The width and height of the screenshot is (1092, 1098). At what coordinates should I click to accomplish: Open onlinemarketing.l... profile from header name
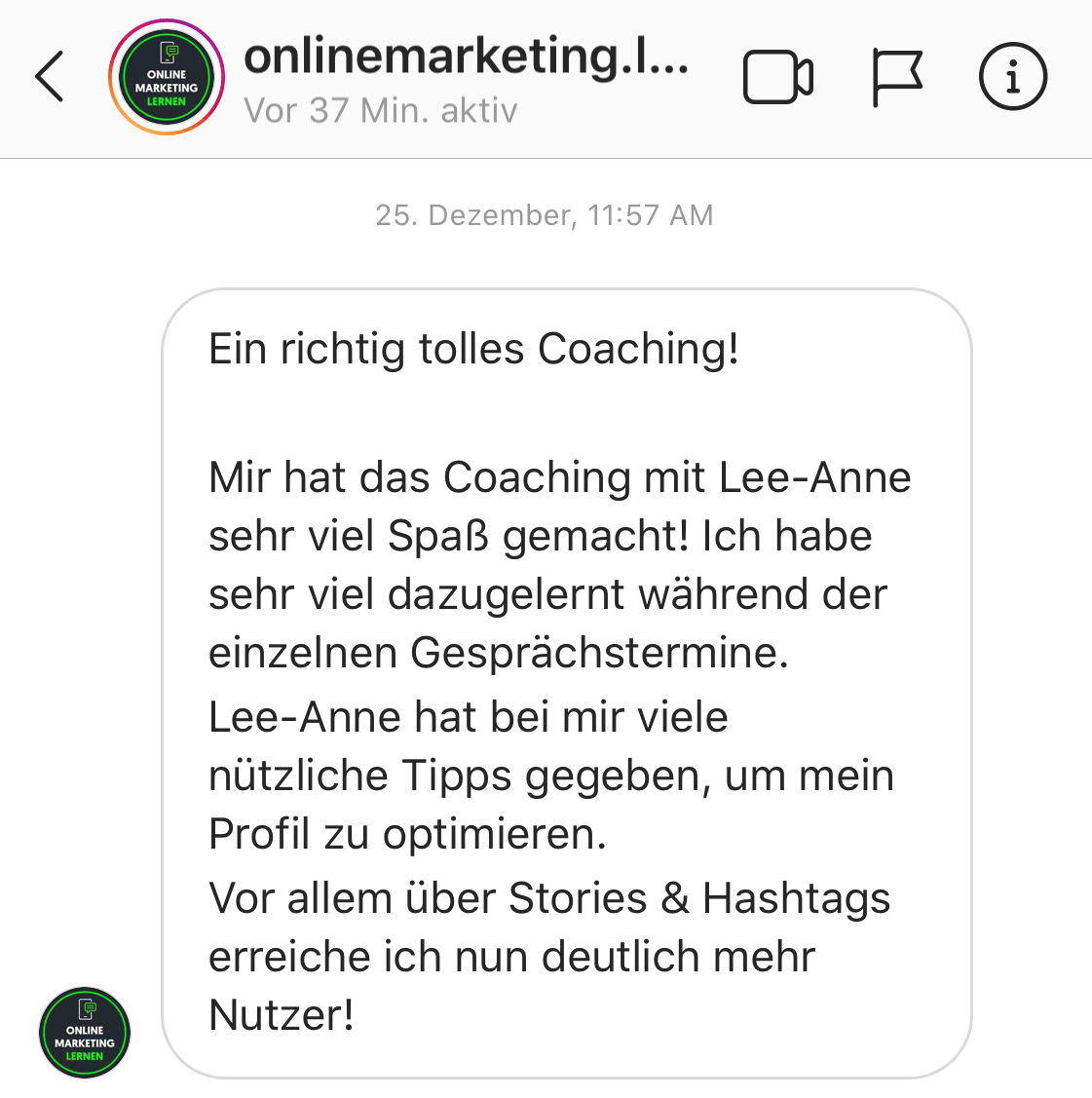tap(466, 57)
